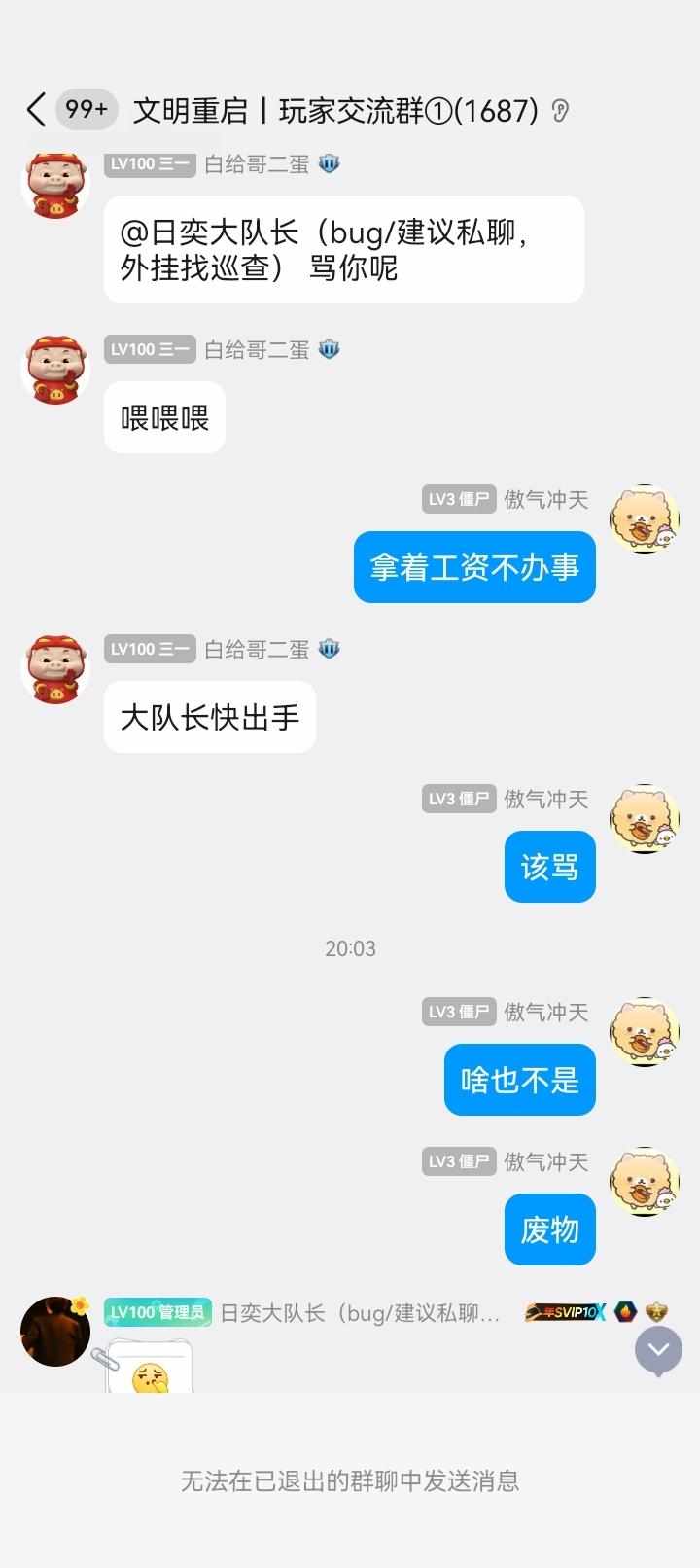Open 日奕大队长's profile avatar
The image size is (700, 1568).
(55, 1331)
